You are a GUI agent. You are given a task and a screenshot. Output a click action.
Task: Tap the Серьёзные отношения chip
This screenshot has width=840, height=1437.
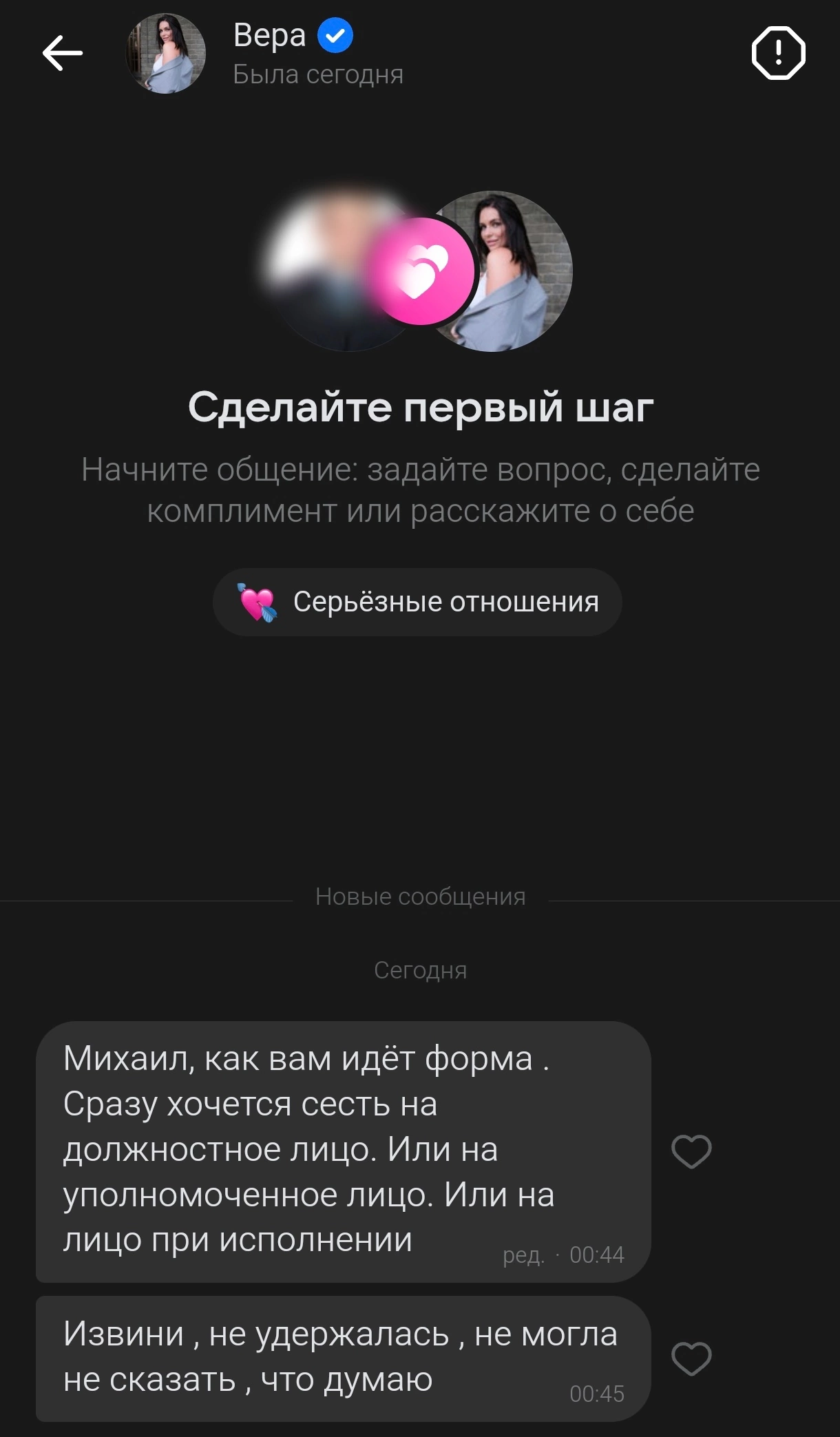(417, 602)
